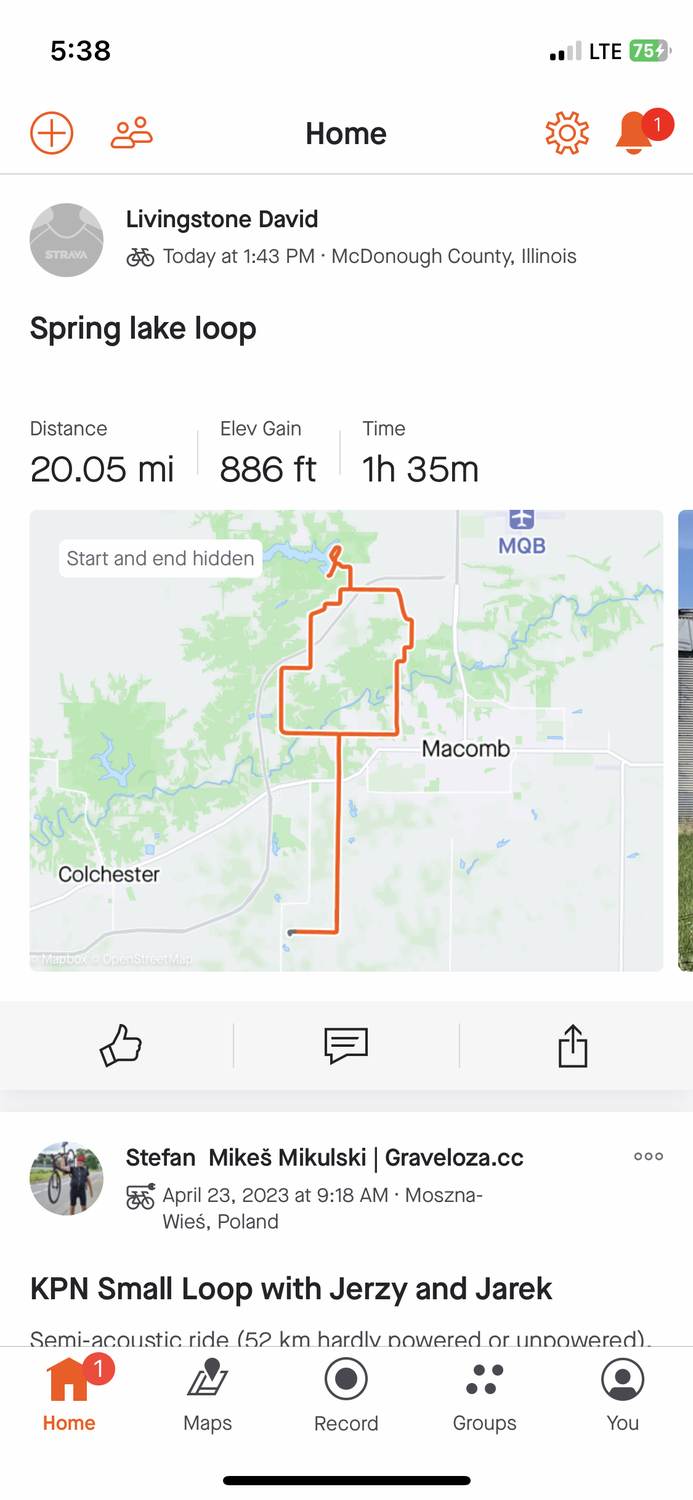The height and width of the screenshot is (1500, 693).
Task: Go to the You tab
Action: click(x=622, y=1395)
